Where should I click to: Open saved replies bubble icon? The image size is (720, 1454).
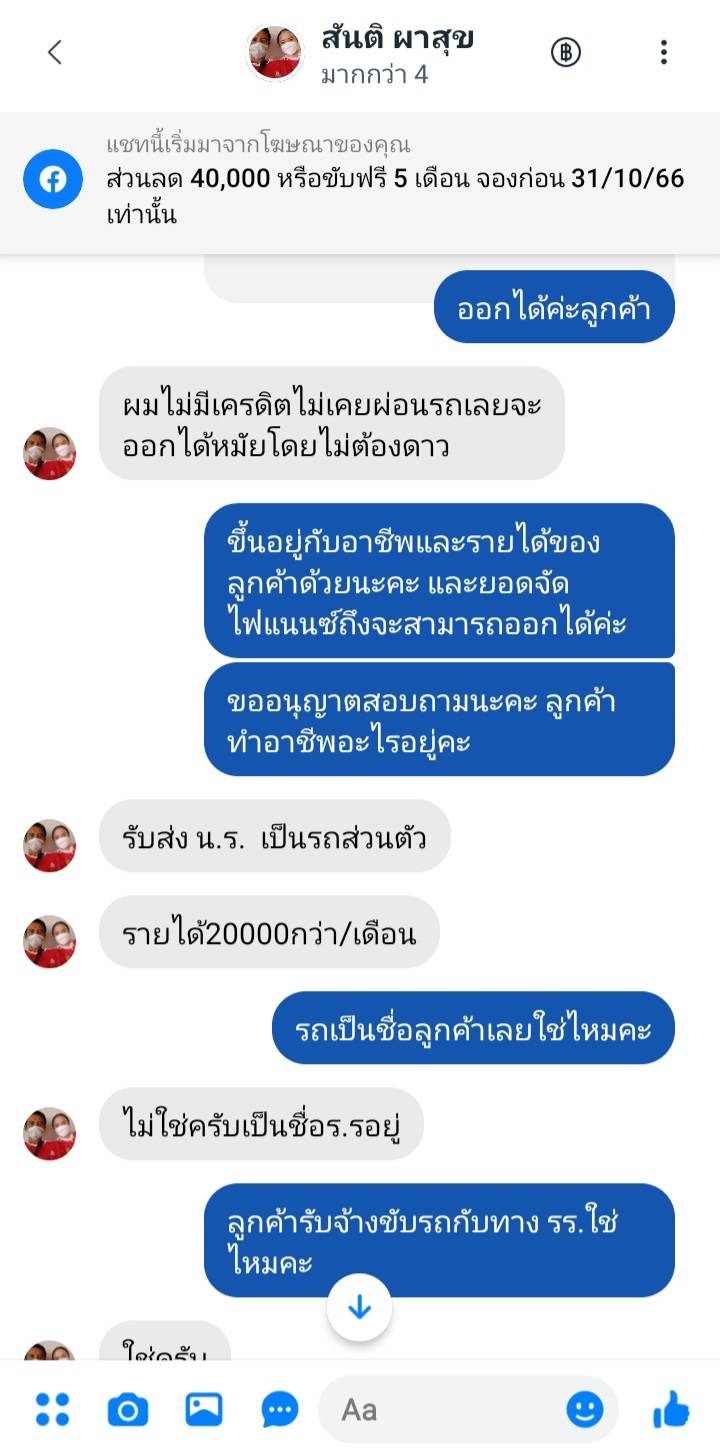pos(280,1410)
